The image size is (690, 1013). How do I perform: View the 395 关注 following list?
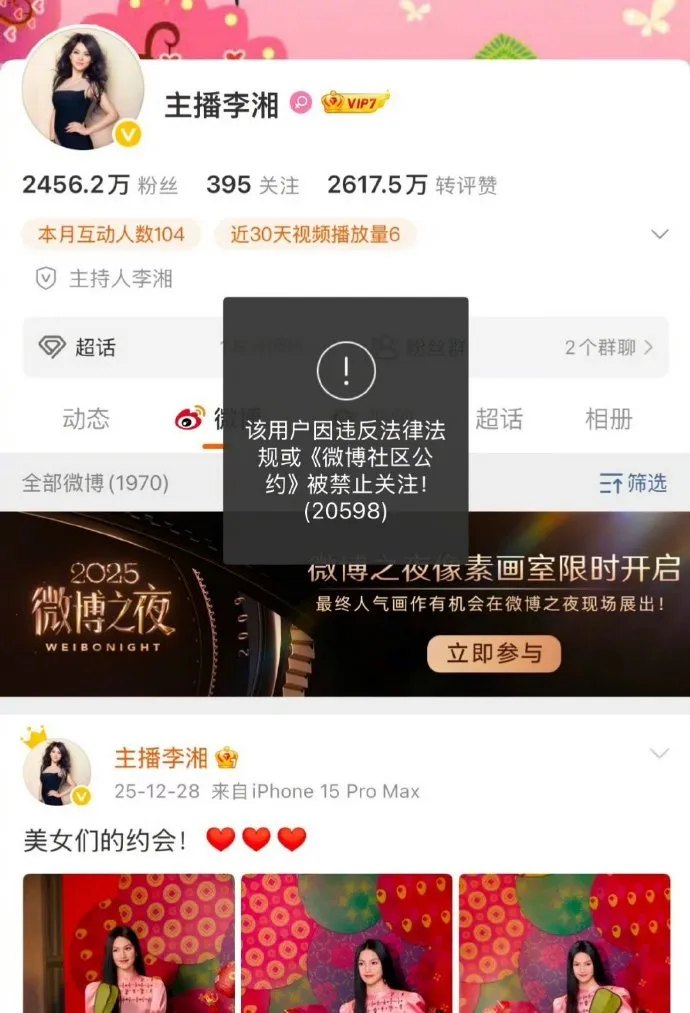pos(252,185)
